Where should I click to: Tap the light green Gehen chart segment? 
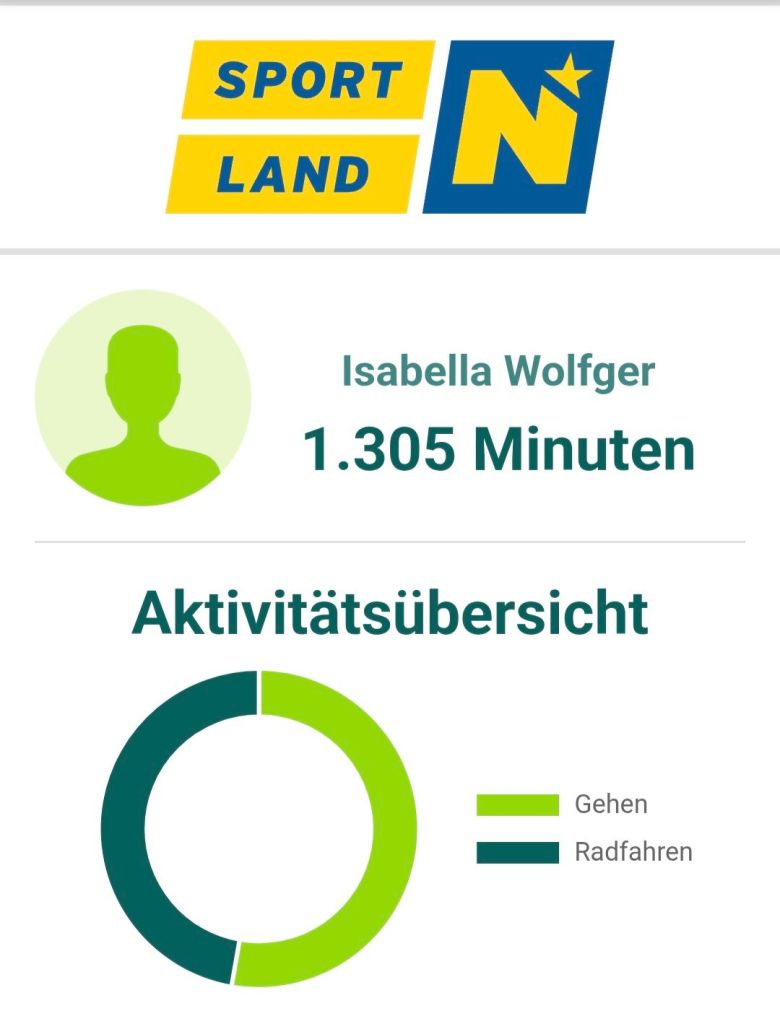pos(393,830)
